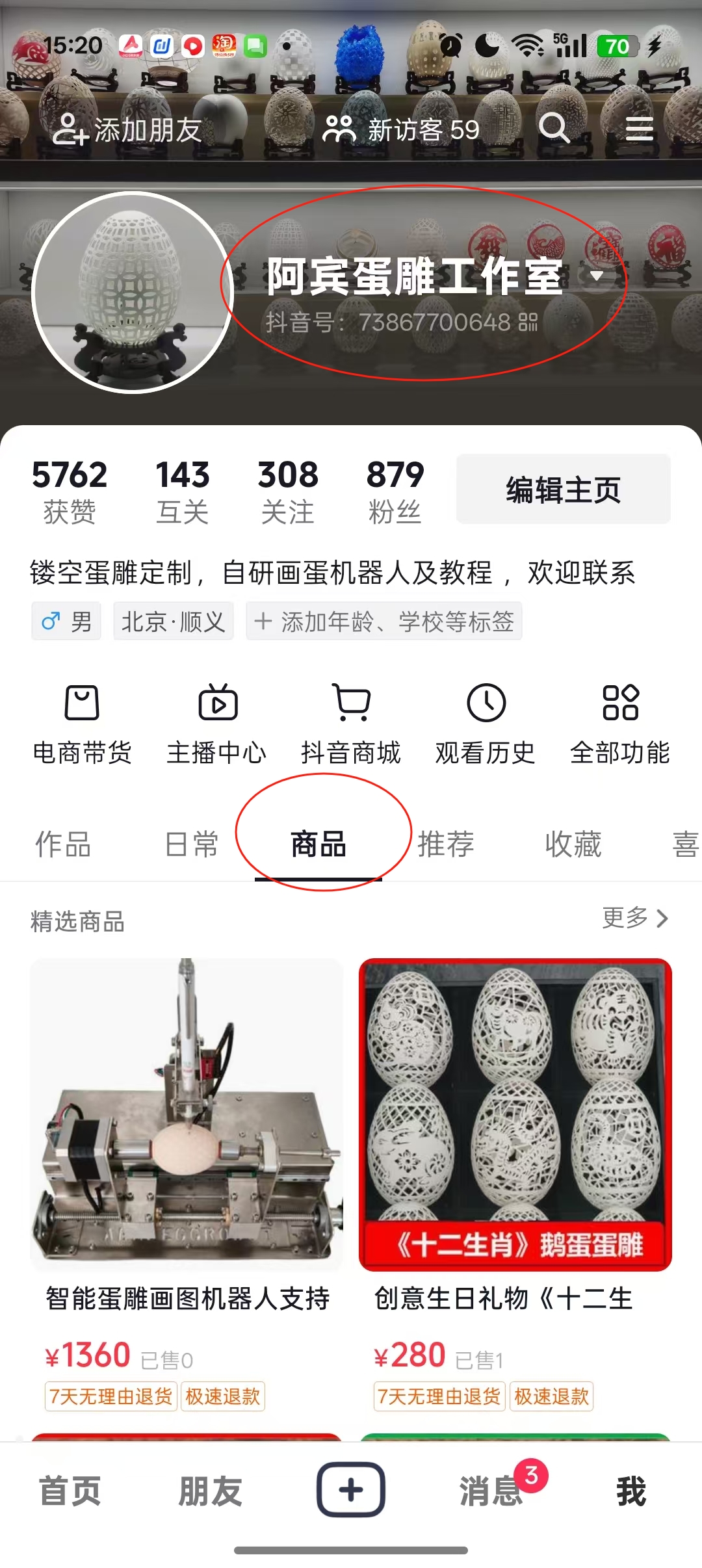The height and width of the screenshot is (1568, 702).
Task: Open the egg carving profile avatar
Action: 133,293
